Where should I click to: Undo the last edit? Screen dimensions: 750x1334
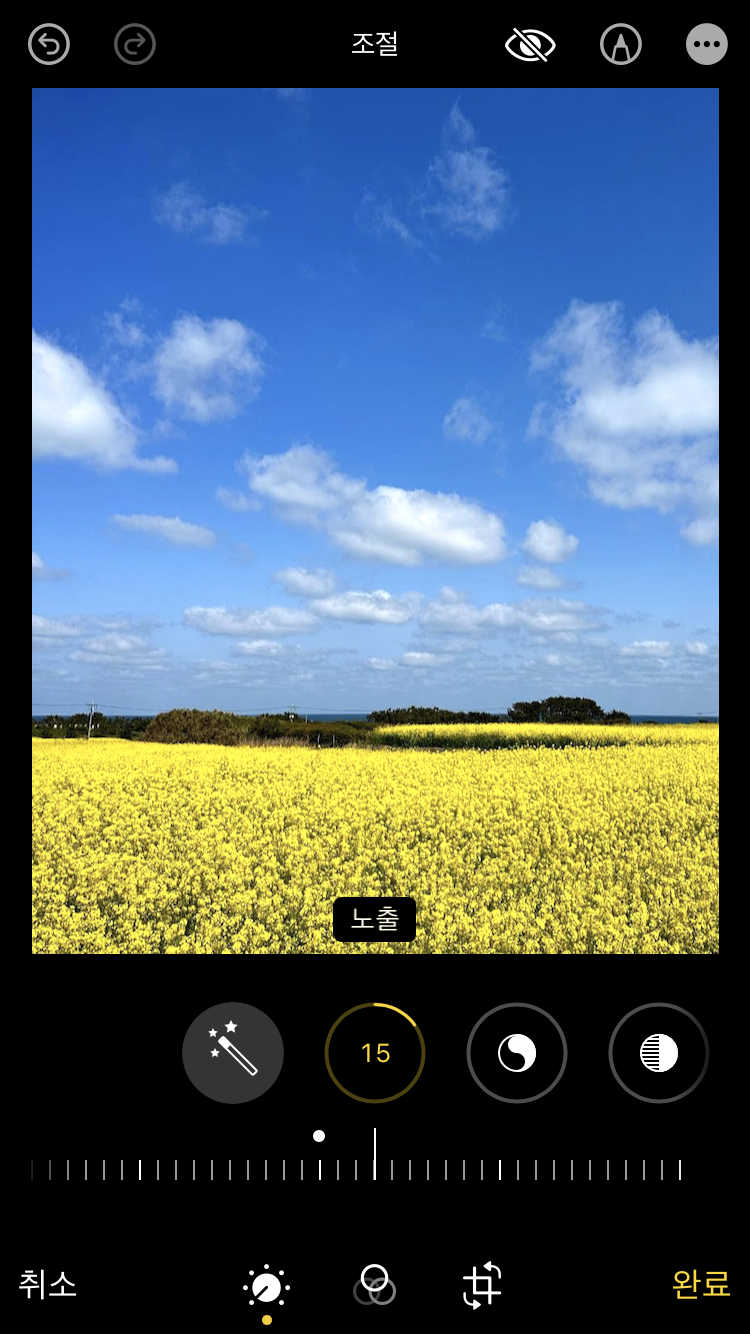(49, 45)
